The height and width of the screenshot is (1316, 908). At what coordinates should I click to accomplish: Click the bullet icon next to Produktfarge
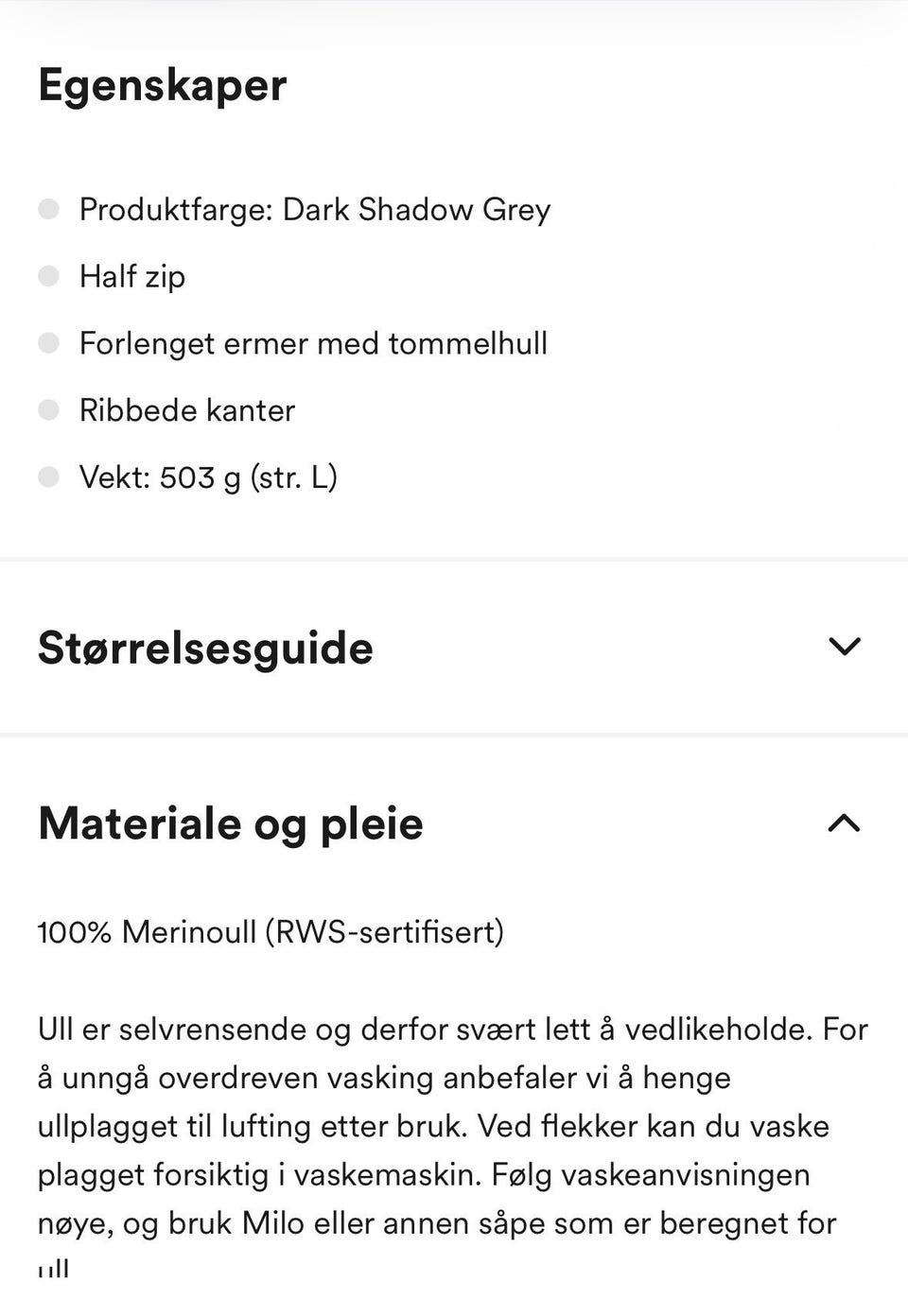pos(47,209)
